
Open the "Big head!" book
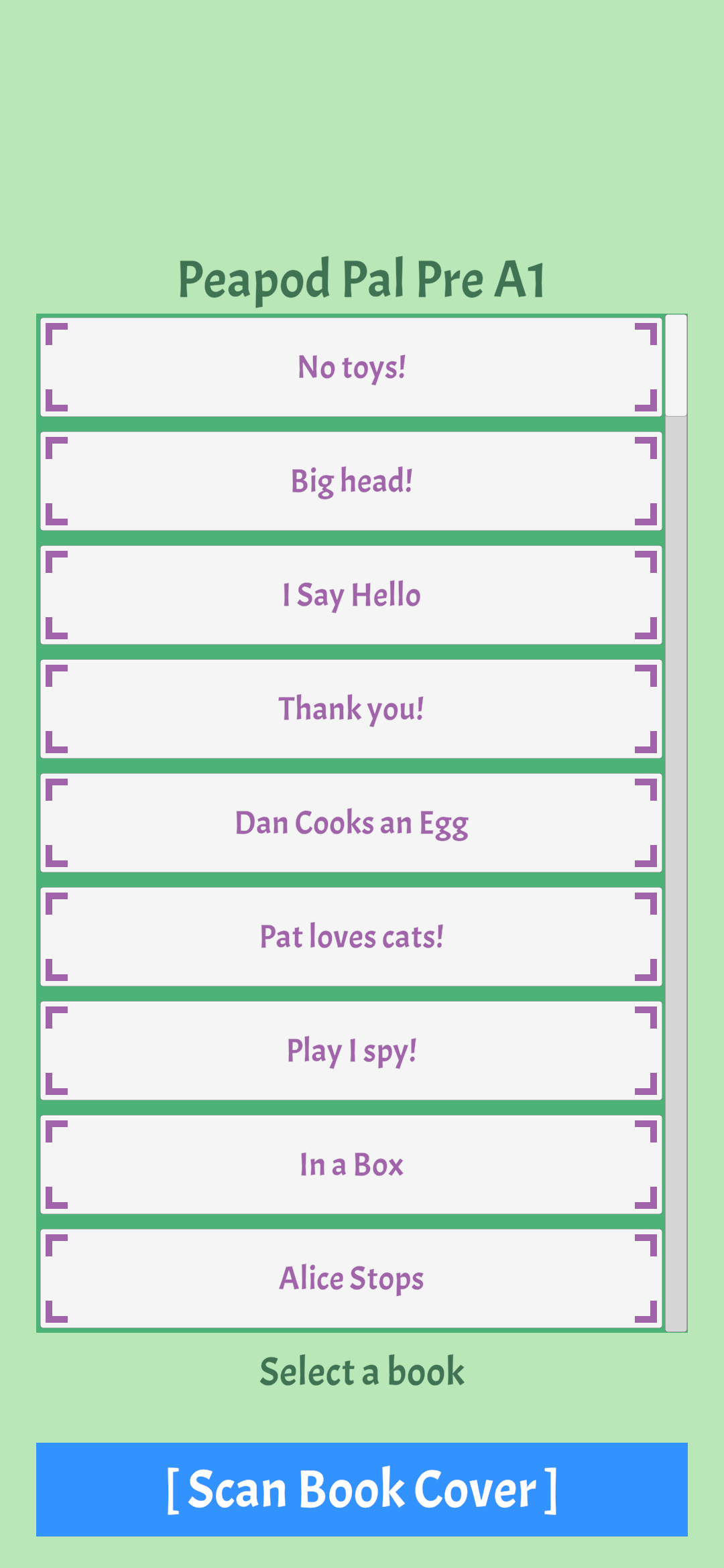pos(351,481)
